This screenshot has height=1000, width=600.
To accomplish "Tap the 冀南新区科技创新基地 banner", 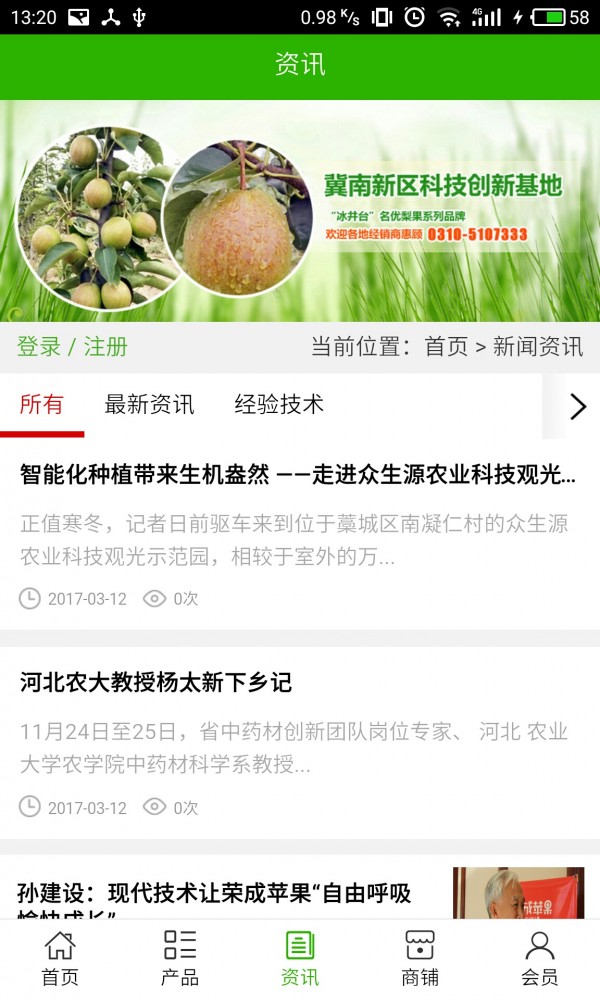I will point(300,211).
